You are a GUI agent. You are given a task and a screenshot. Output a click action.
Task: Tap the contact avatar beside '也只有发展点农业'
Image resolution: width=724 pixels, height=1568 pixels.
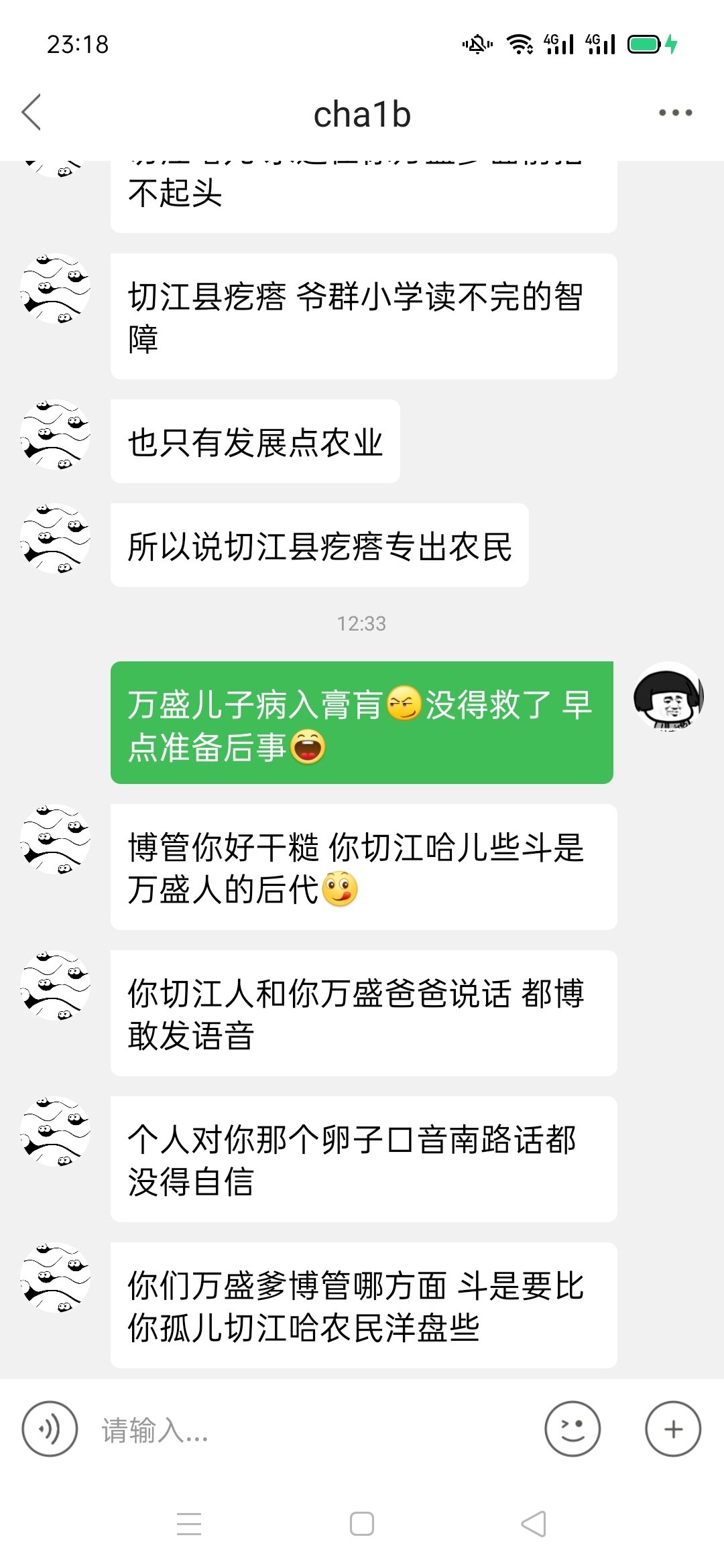pyautogui.click(x=56, y=436)
